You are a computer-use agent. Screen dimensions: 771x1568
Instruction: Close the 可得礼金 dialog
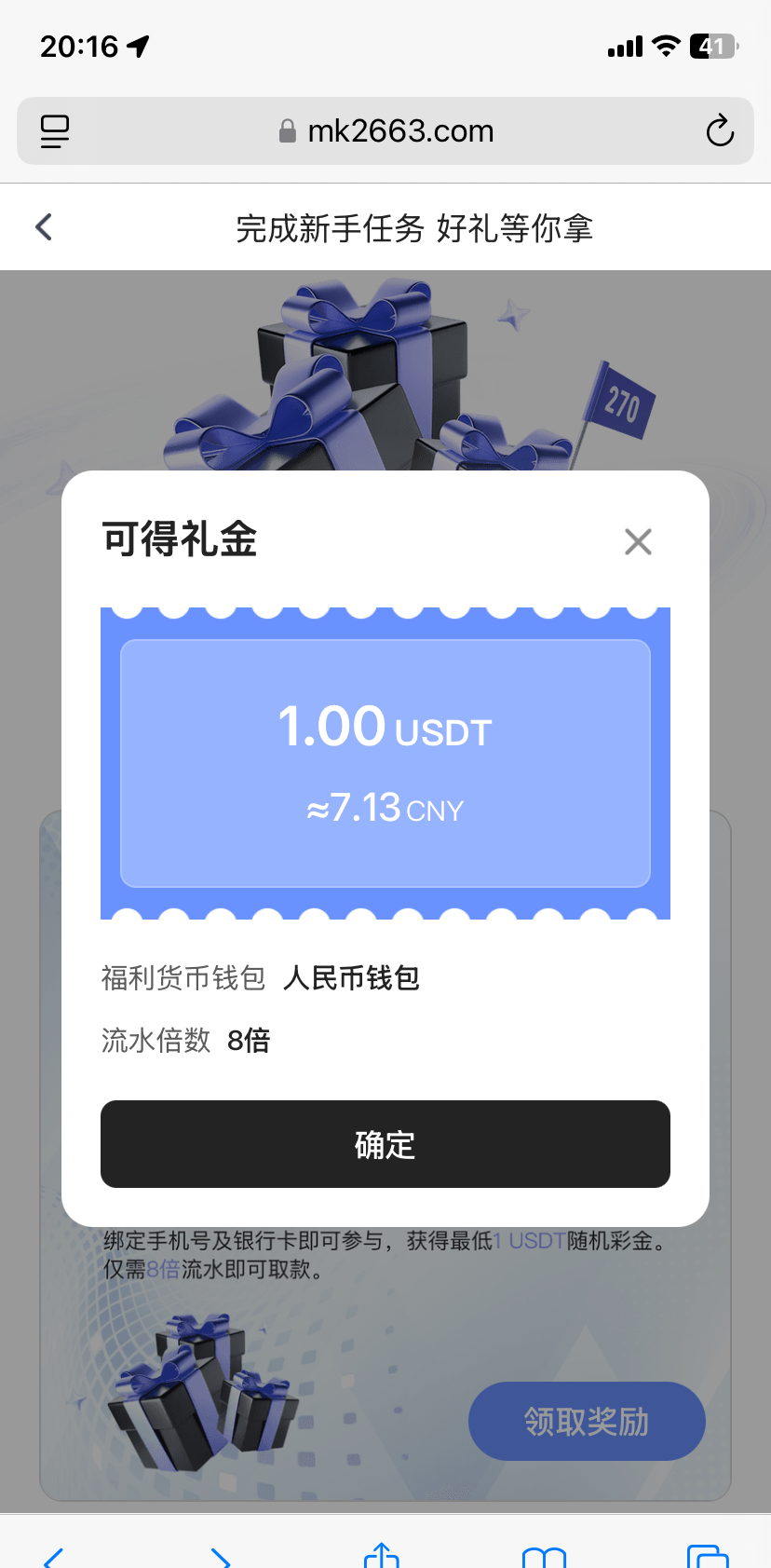click(638, 541)
